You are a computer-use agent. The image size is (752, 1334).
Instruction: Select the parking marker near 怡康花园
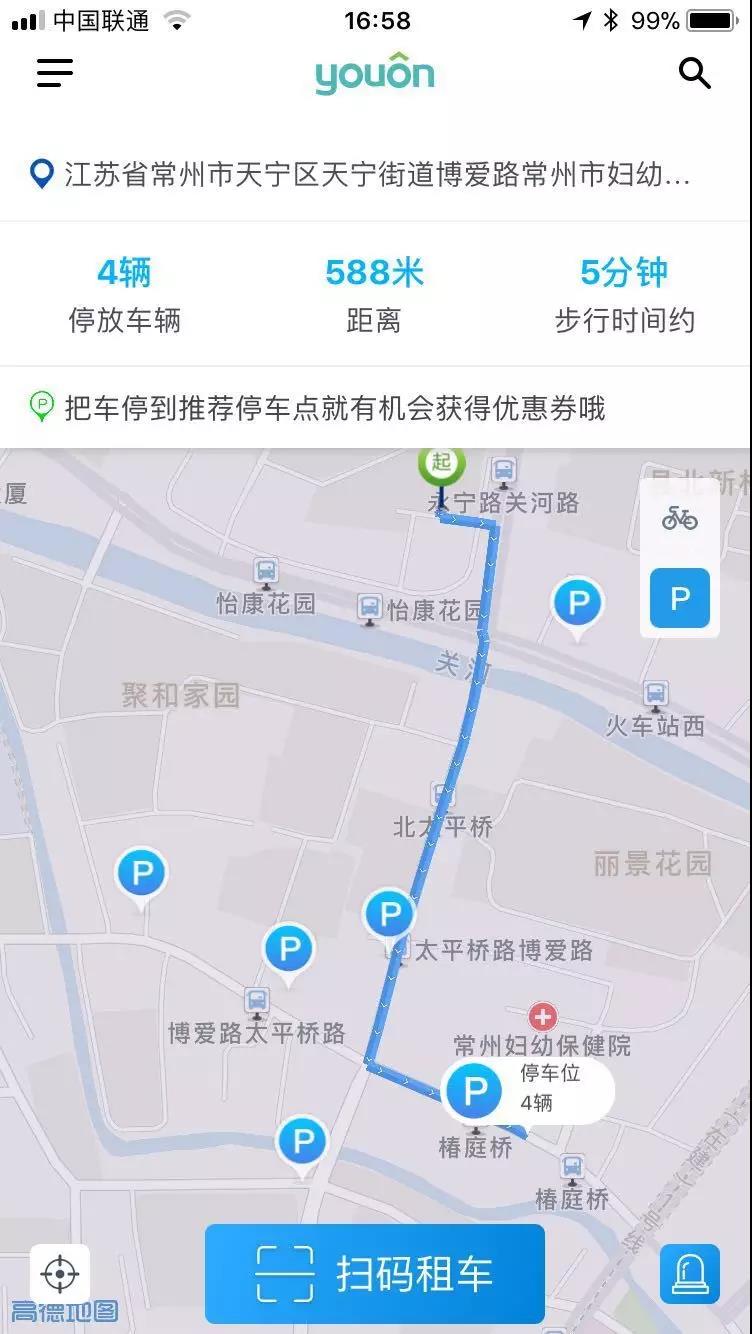coord(578,603)
